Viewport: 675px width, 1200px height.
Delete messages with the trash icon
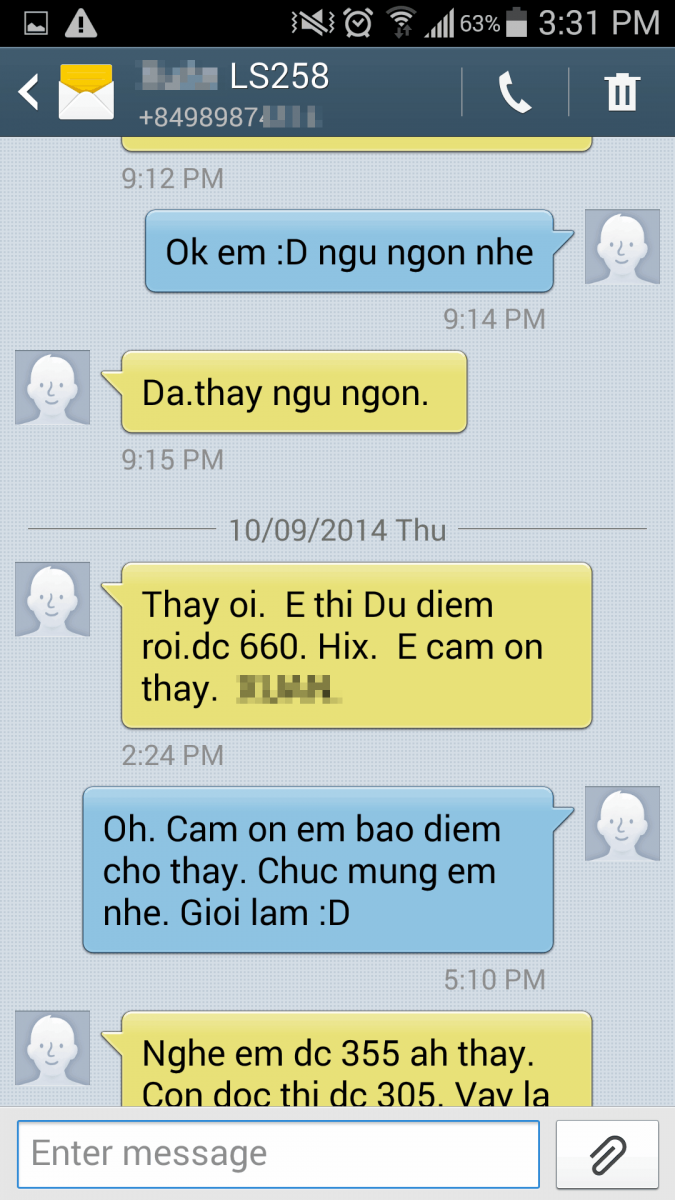click(622, 93)
